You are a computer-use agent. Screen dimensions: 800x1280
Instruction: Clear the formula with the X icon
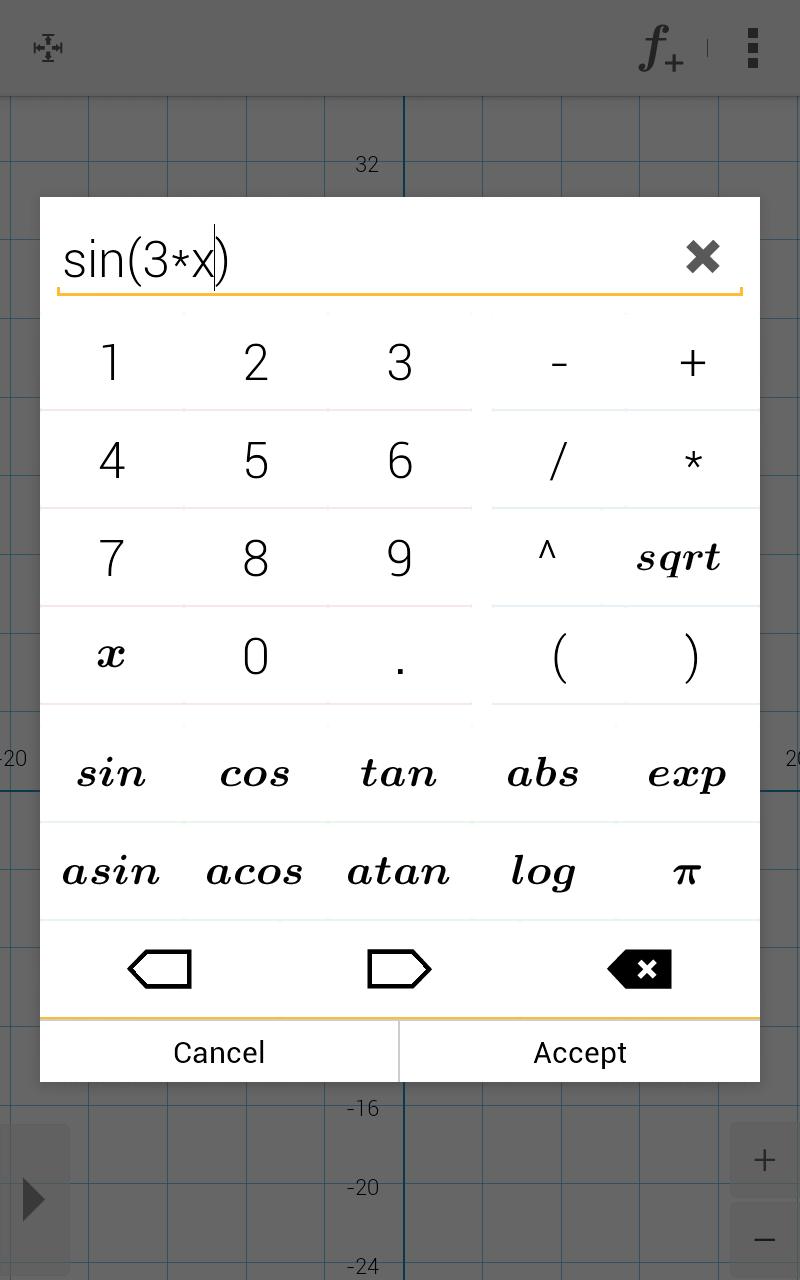[x=703, y=257]
